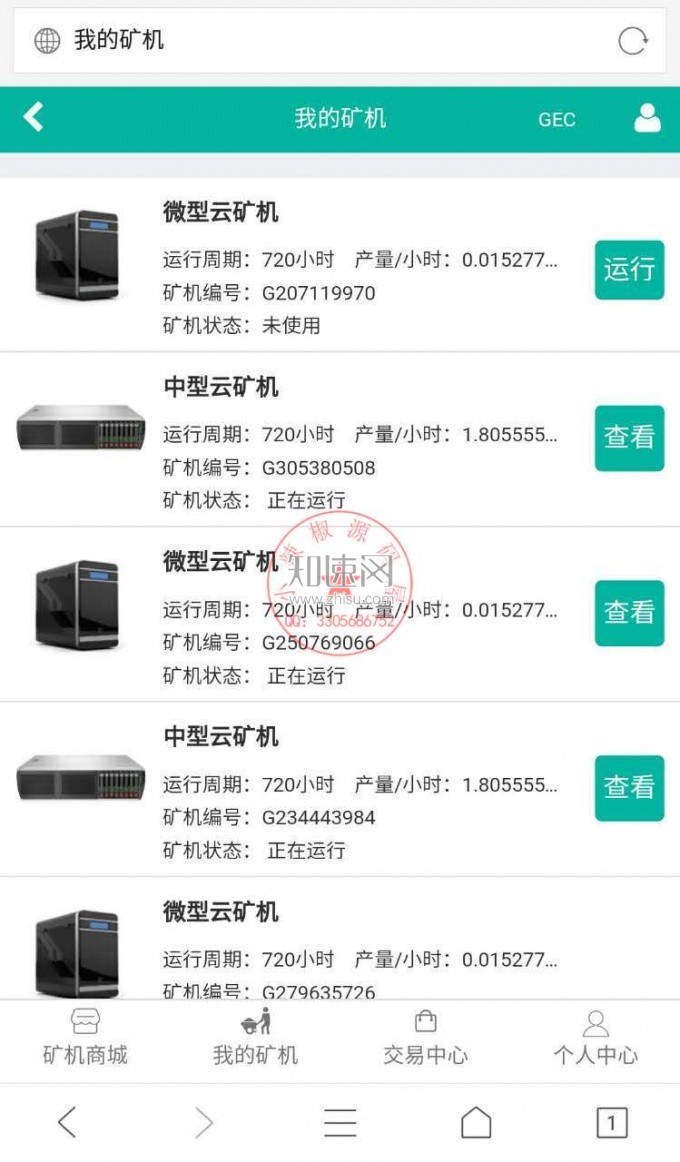Tap 查看 for miner G250769066

click(x=629, y=613)
